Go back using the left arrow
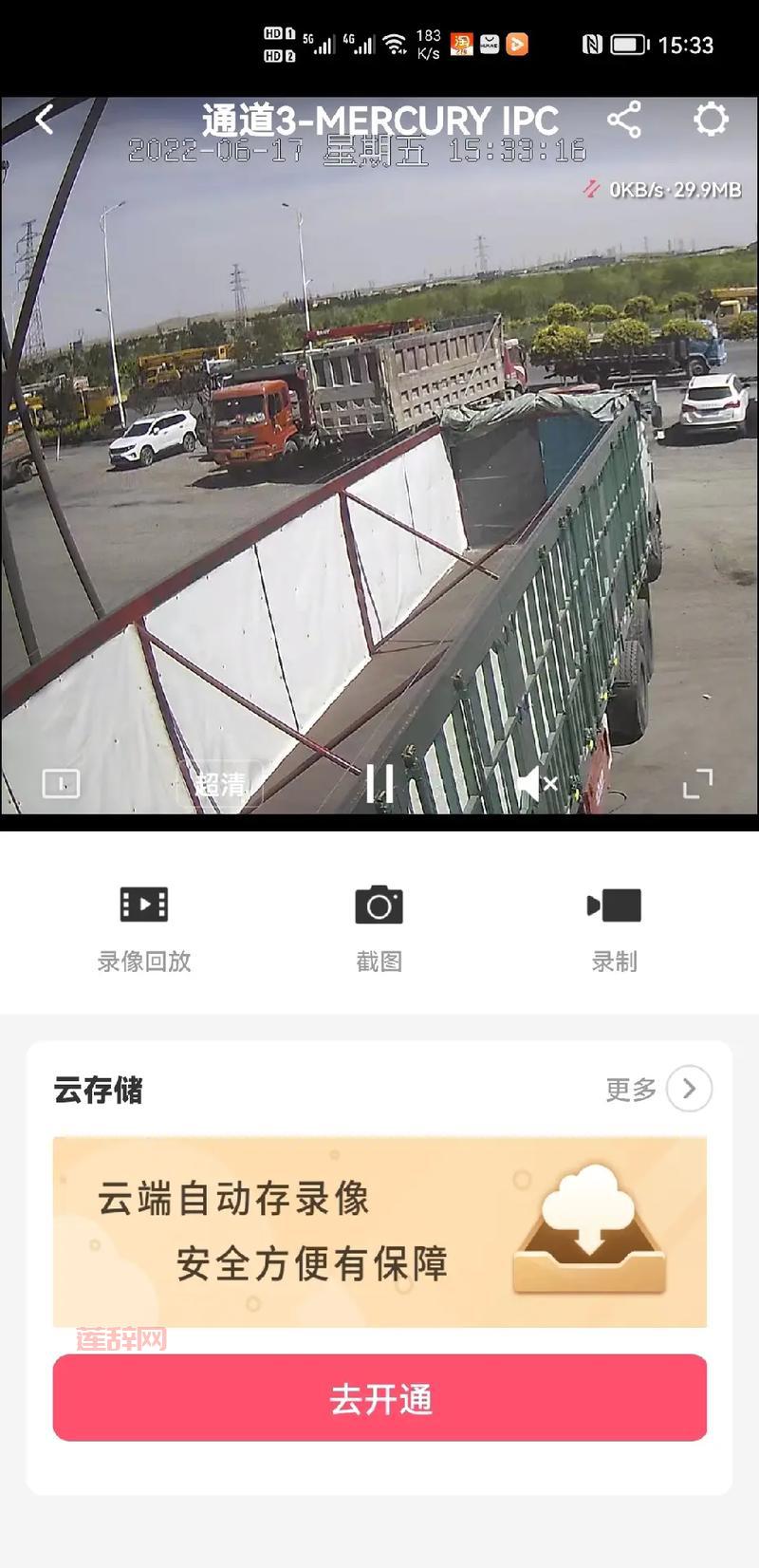 [44, 121]
